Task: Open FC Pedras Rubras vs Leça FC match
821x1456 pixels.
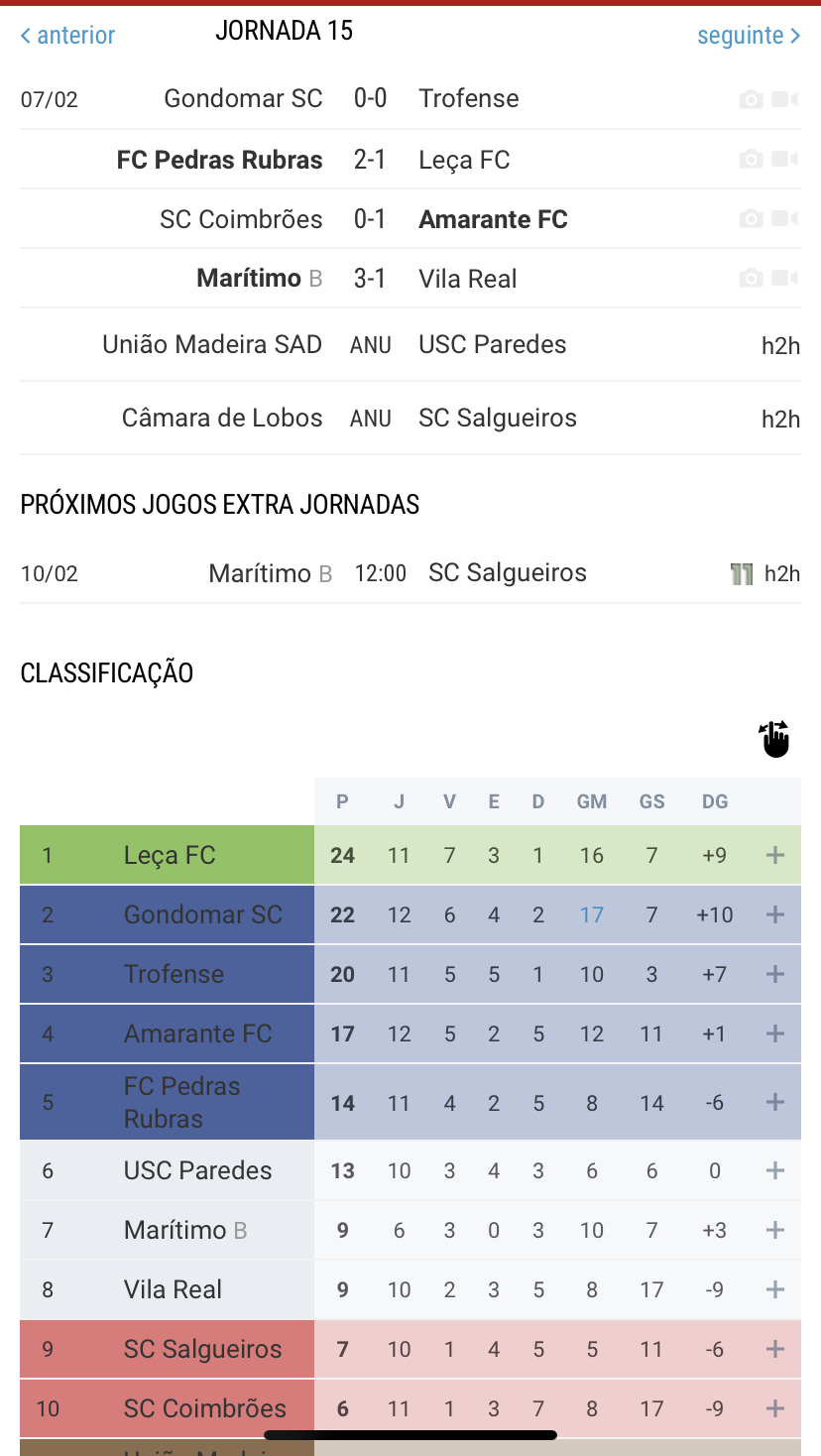Action: coord(410,160)
